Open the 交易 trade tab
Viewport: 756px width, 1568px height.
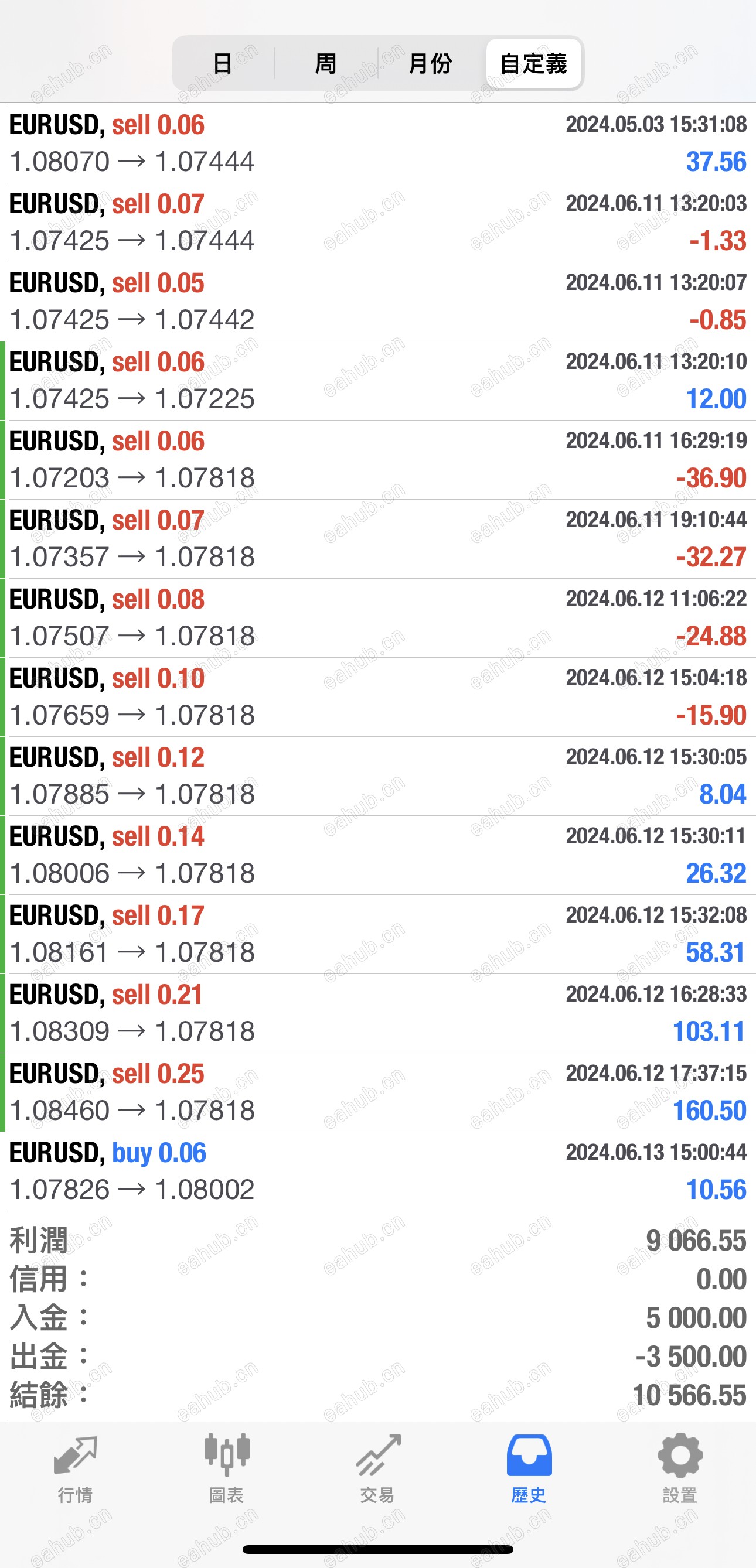[x=377, y=1470]
